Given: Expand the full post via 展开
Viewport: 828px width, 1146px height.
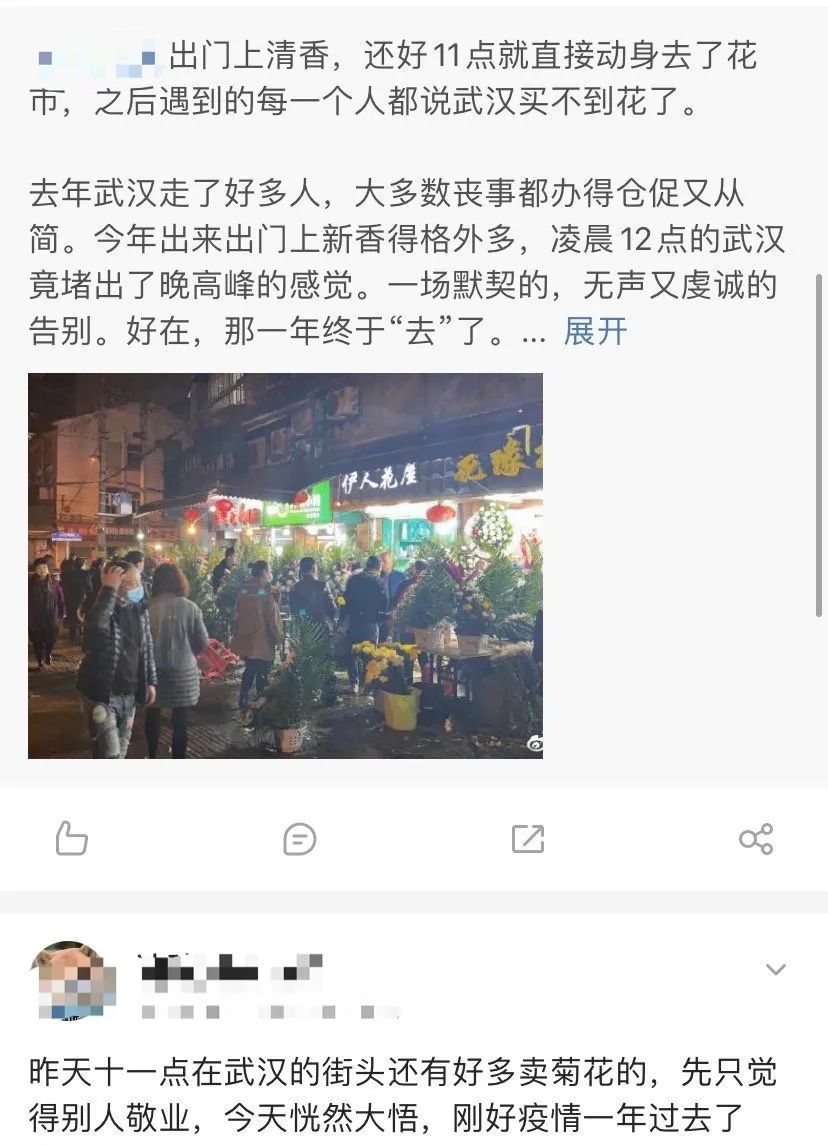Looking at the screenshot, I should point(595,331).
